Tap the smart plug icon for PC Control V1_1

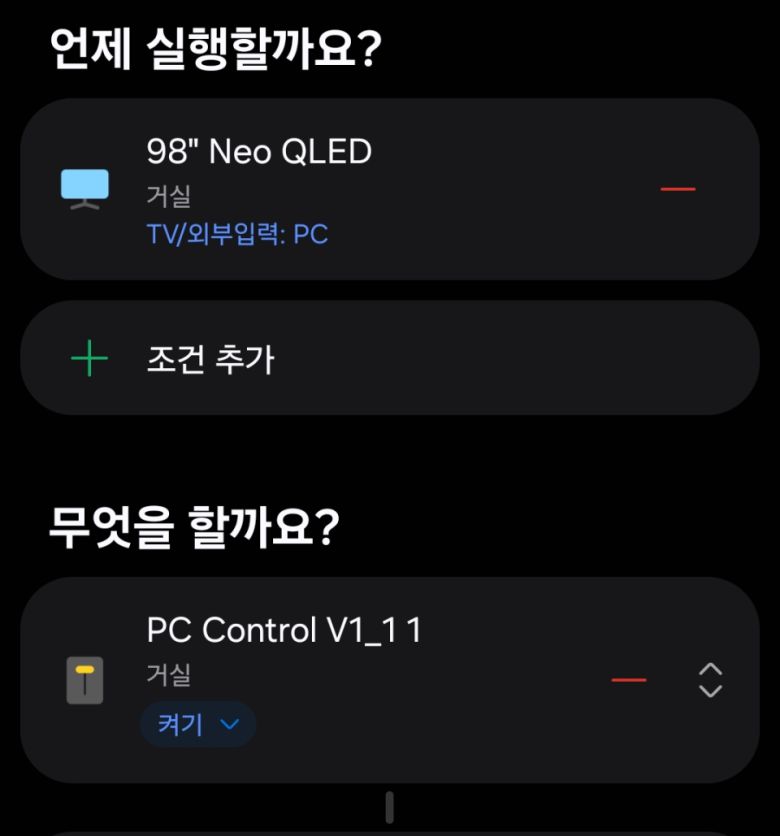tap(85, 680)
